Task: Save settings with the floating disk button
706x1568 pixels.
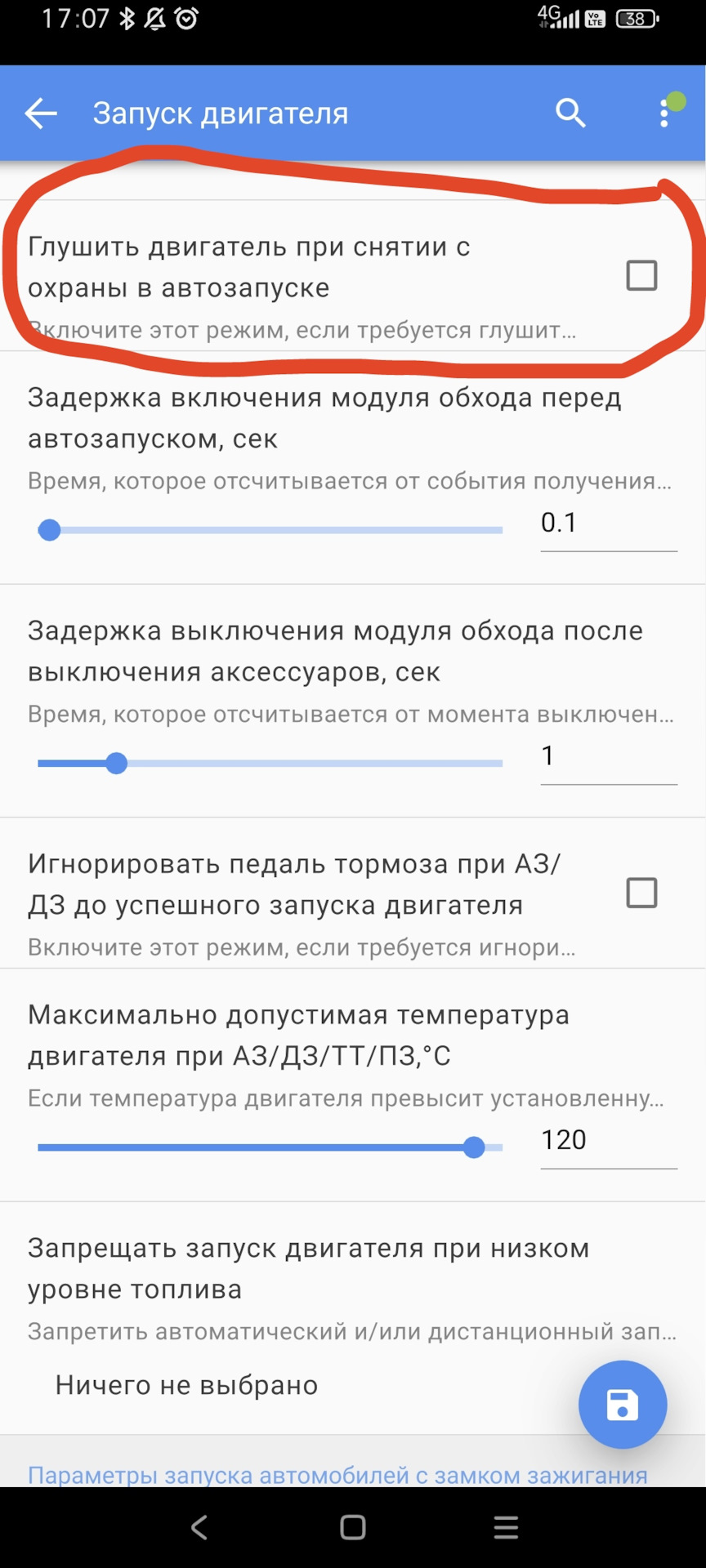Action: (623, 1405)
